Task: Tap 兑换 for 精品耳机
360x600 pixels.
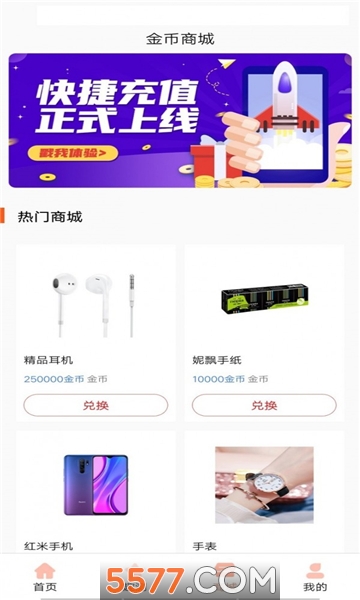Action: click(x=96, y=405)
